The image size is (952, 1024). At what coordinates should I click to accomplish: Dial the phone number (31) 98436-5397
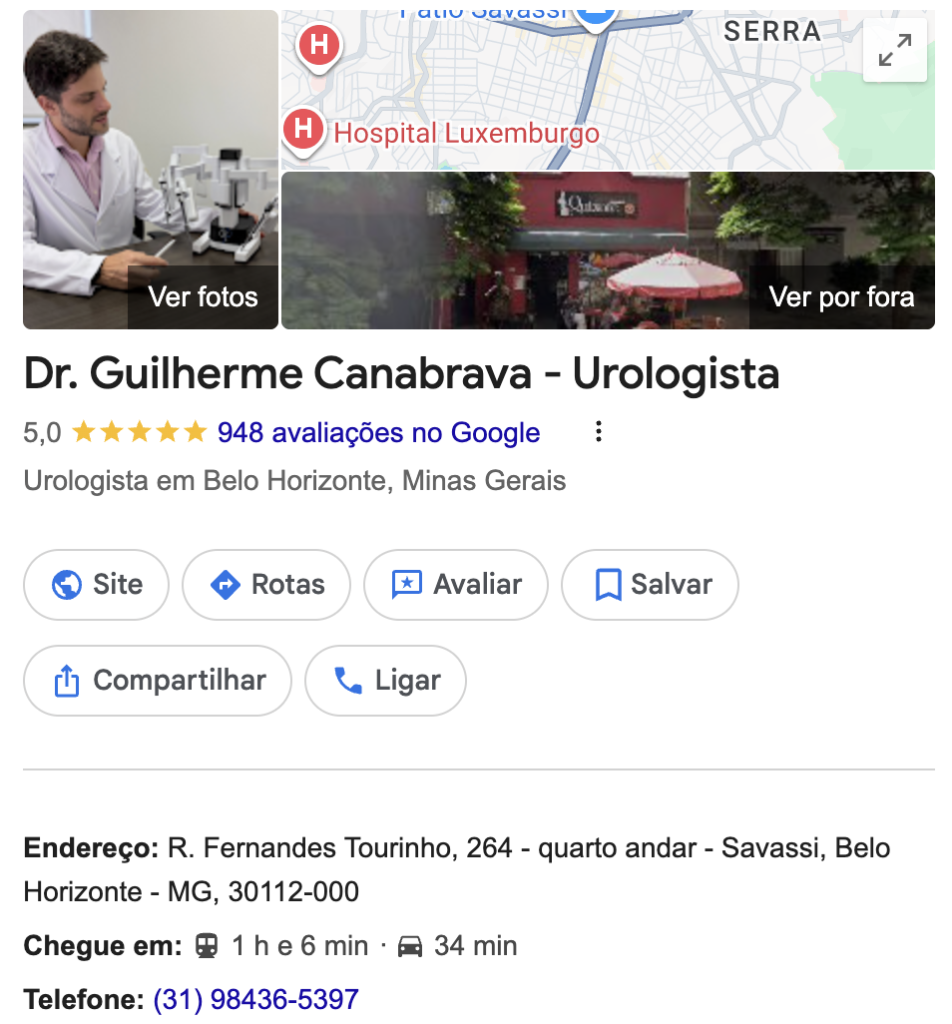click(255, 999)
